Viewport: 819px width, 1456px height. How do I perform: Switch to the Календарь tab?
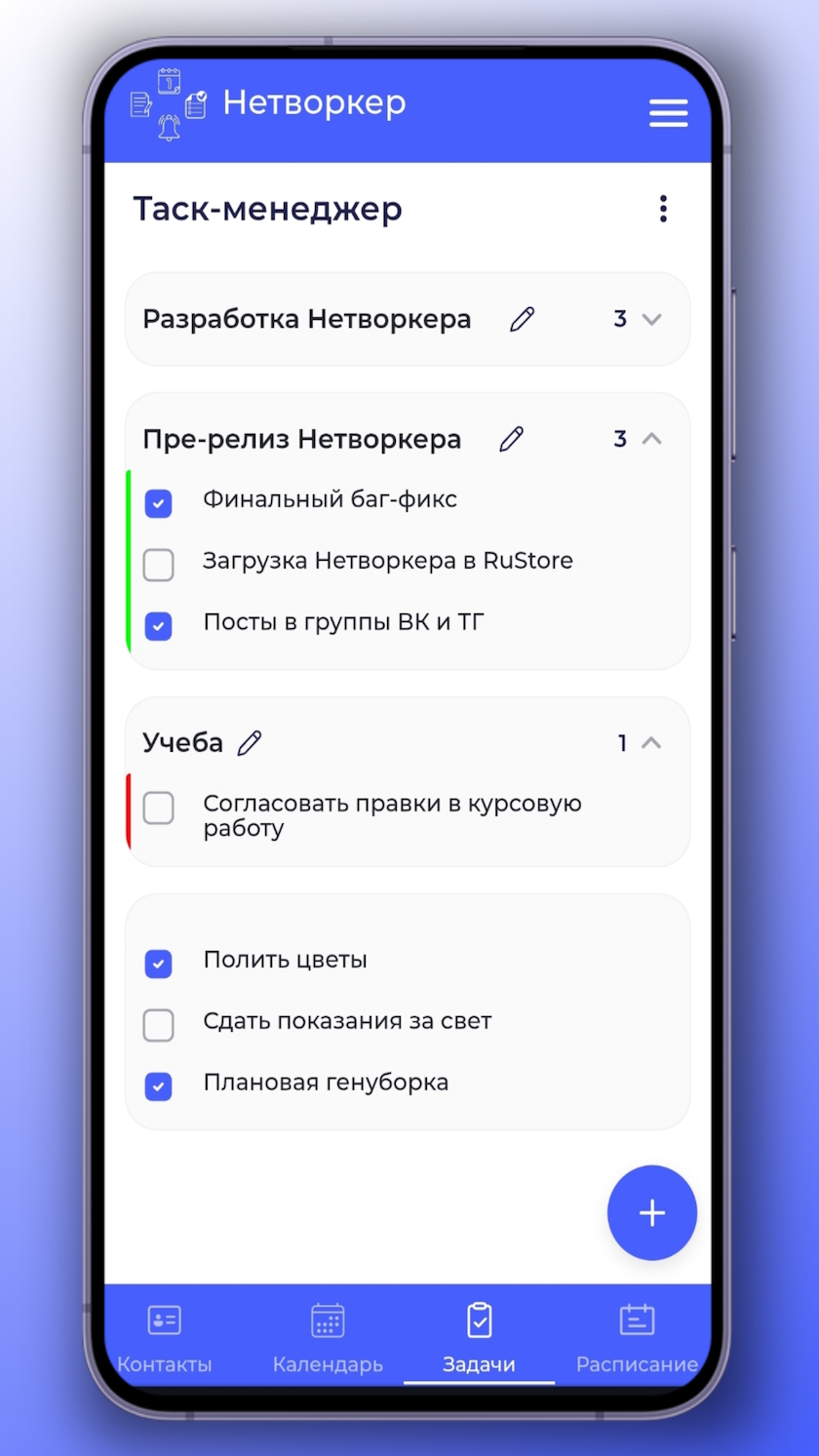pyautogui.click(x=328, y=1336)
